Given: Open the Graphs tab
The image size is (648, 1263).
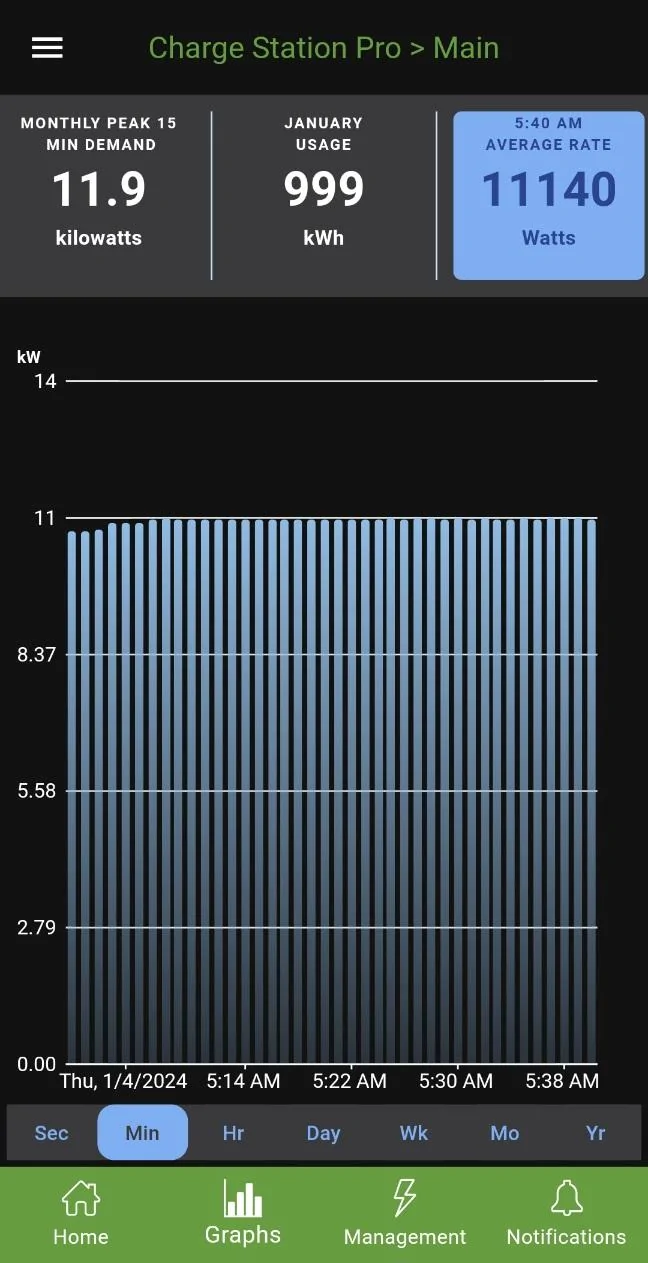Looking at the screenshot, I should [243, 1213].
